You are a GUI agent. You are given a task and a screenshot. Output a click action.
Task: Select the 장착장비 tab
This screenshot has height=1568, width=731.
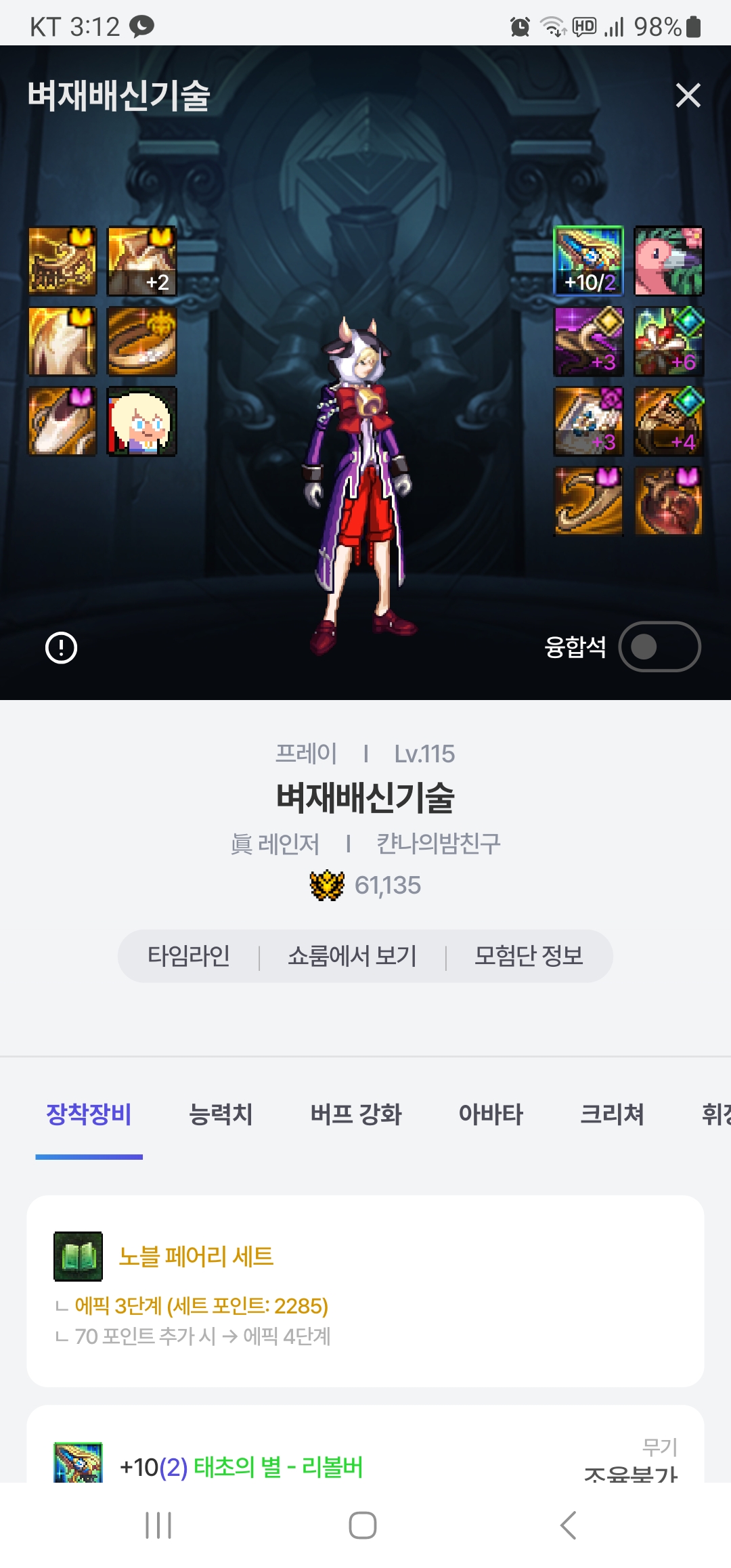click(89, 1114)
